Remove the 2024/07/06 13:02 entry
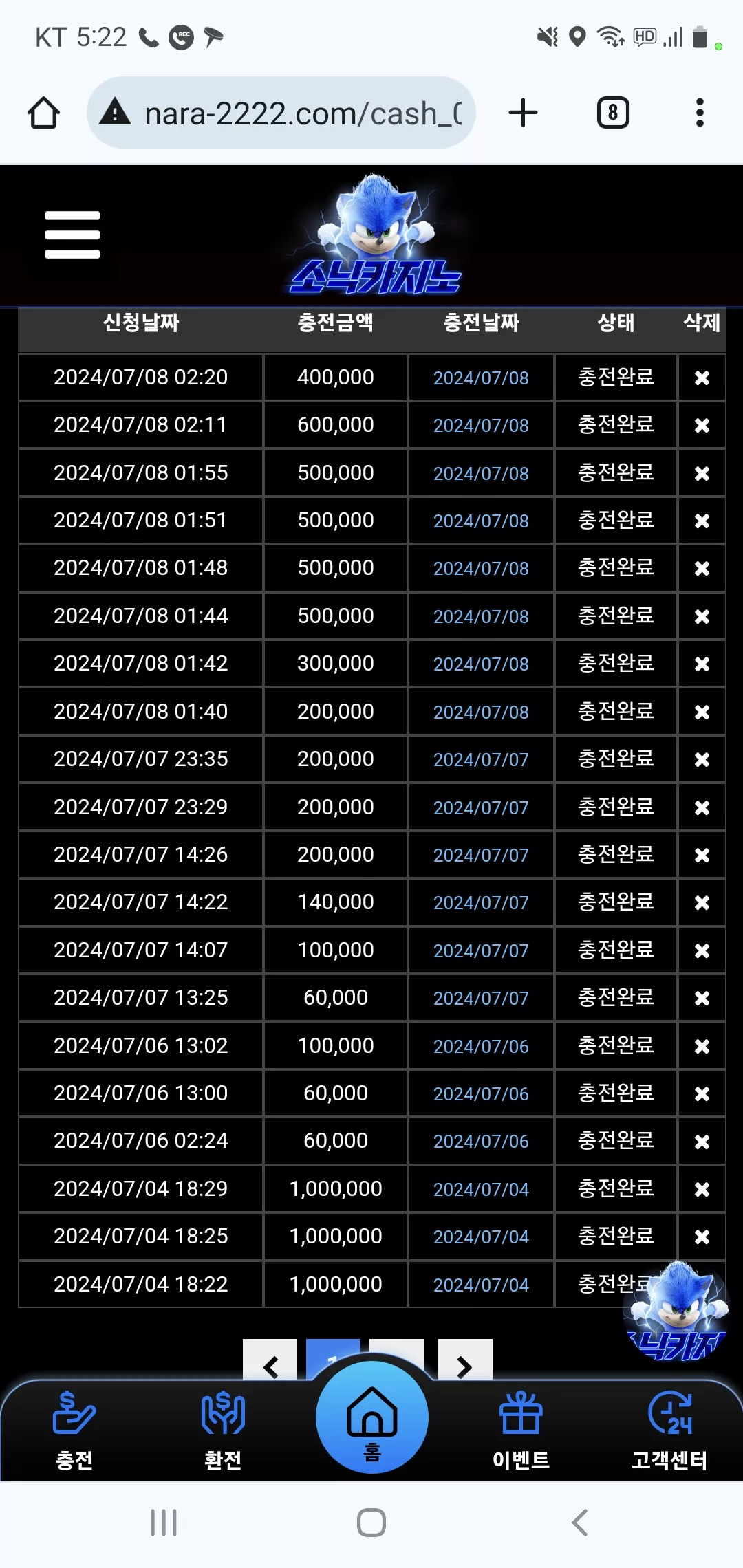The image size is (743, 1568). pyautogui.click(x=702, y=1046)
